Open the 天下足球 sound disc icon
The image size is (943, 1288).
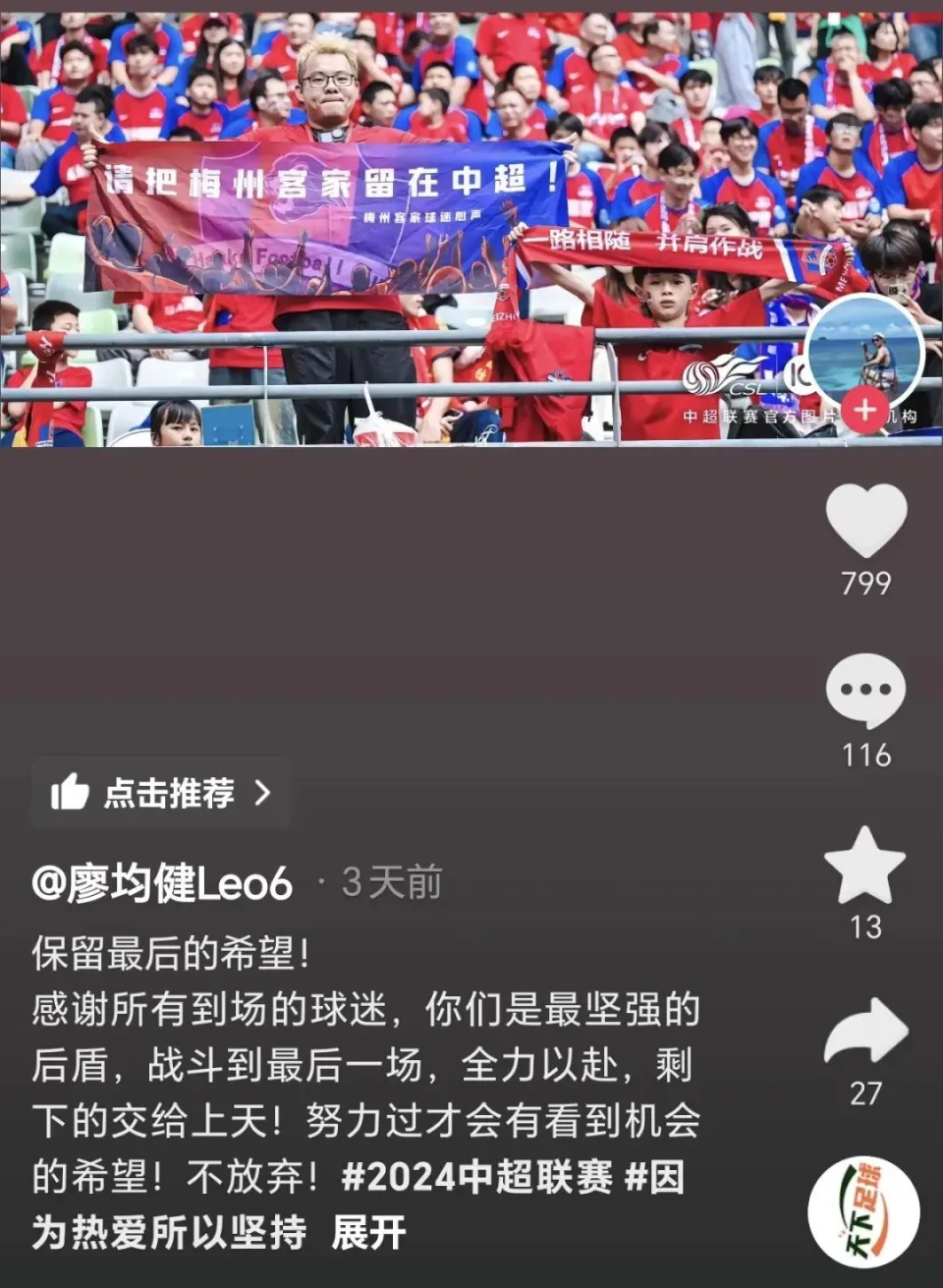(863, 1212)
